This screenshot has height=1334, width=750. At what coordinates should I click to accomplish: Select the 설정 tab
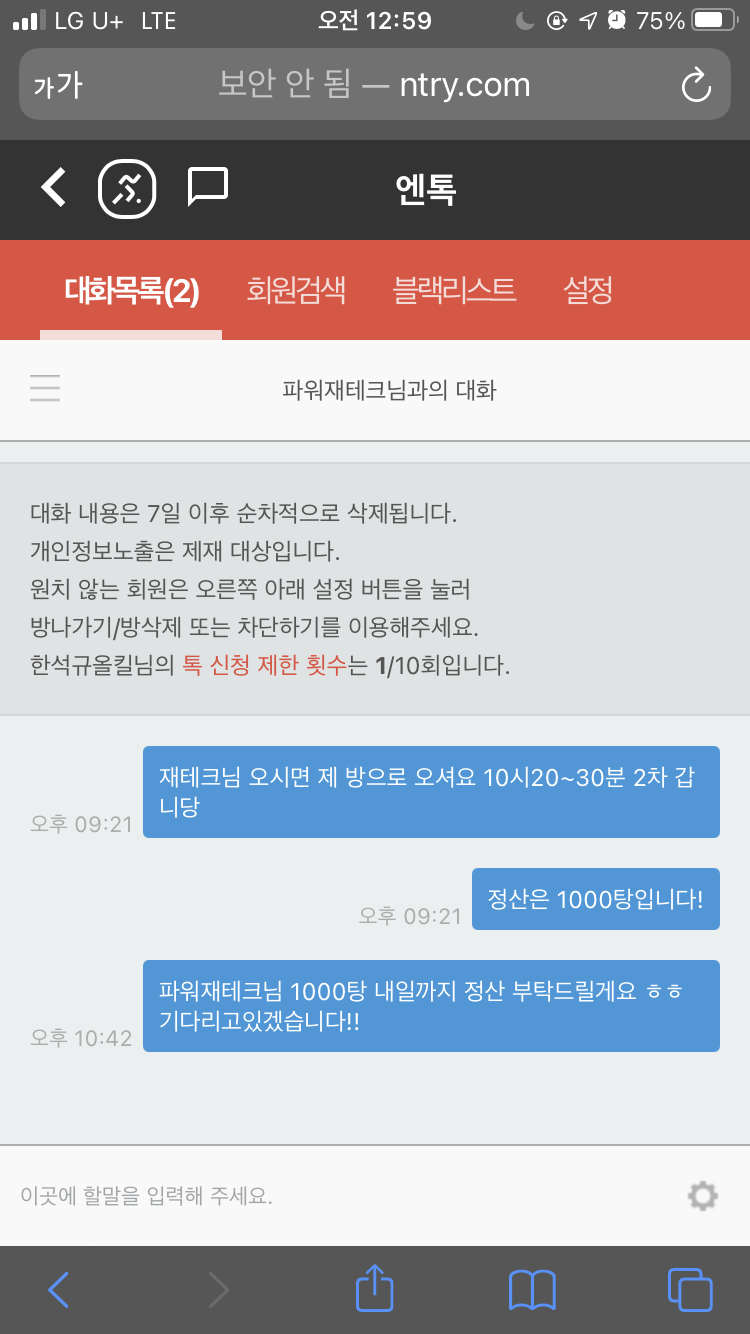click(588, 291)
